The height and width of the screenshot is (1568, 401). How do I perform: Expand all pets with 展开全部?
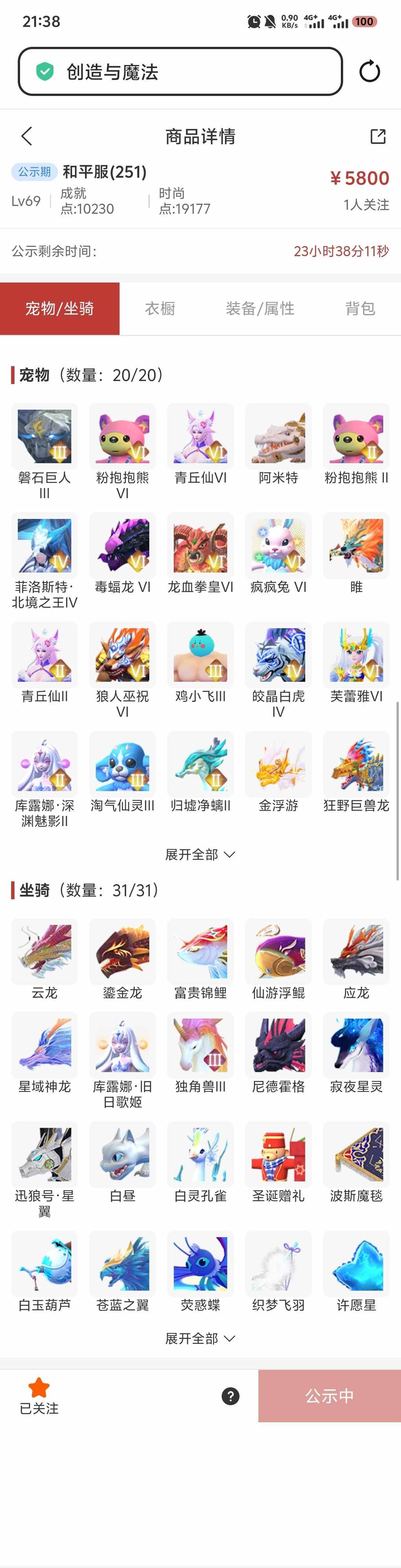tap(200, 854)
